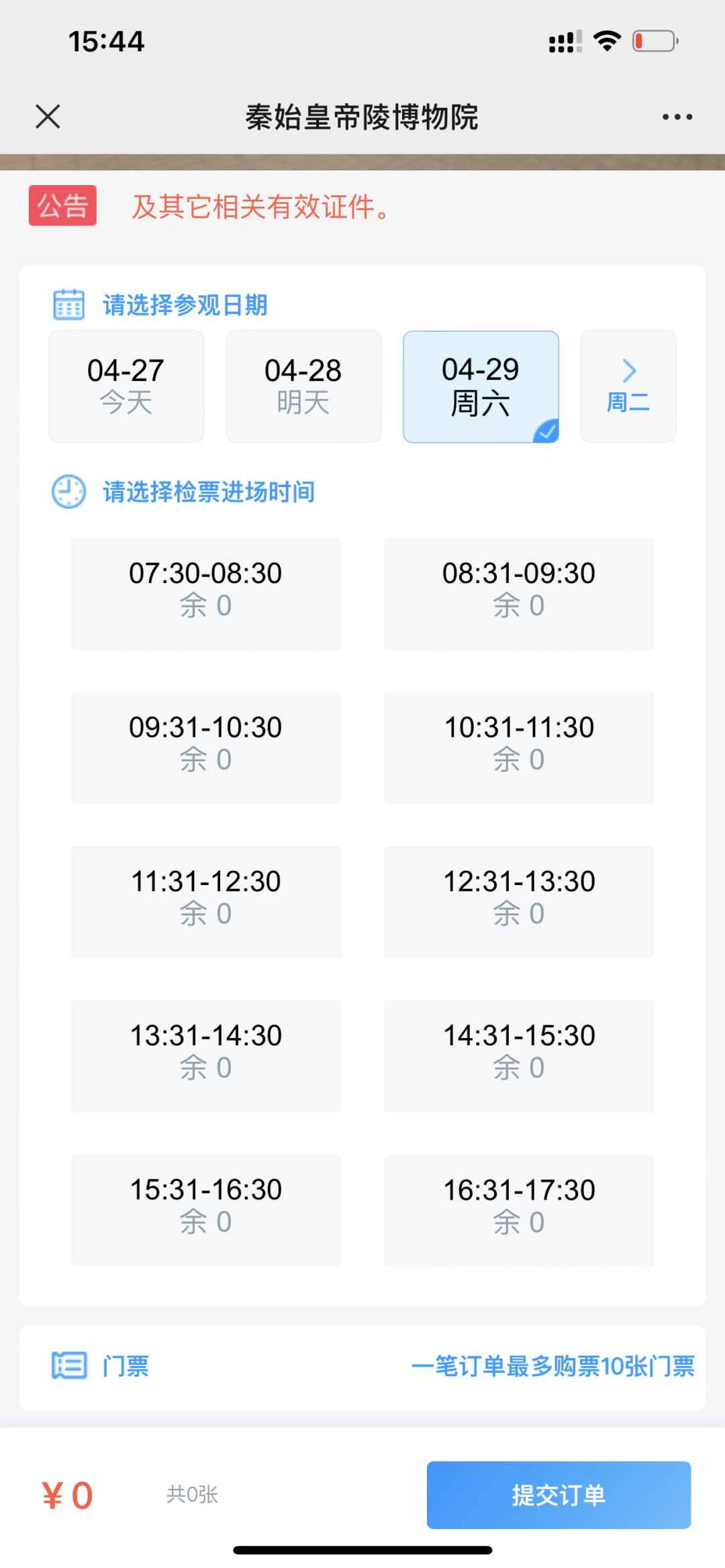Select the 04-28 tomorrow date

(x=303, y=386)
